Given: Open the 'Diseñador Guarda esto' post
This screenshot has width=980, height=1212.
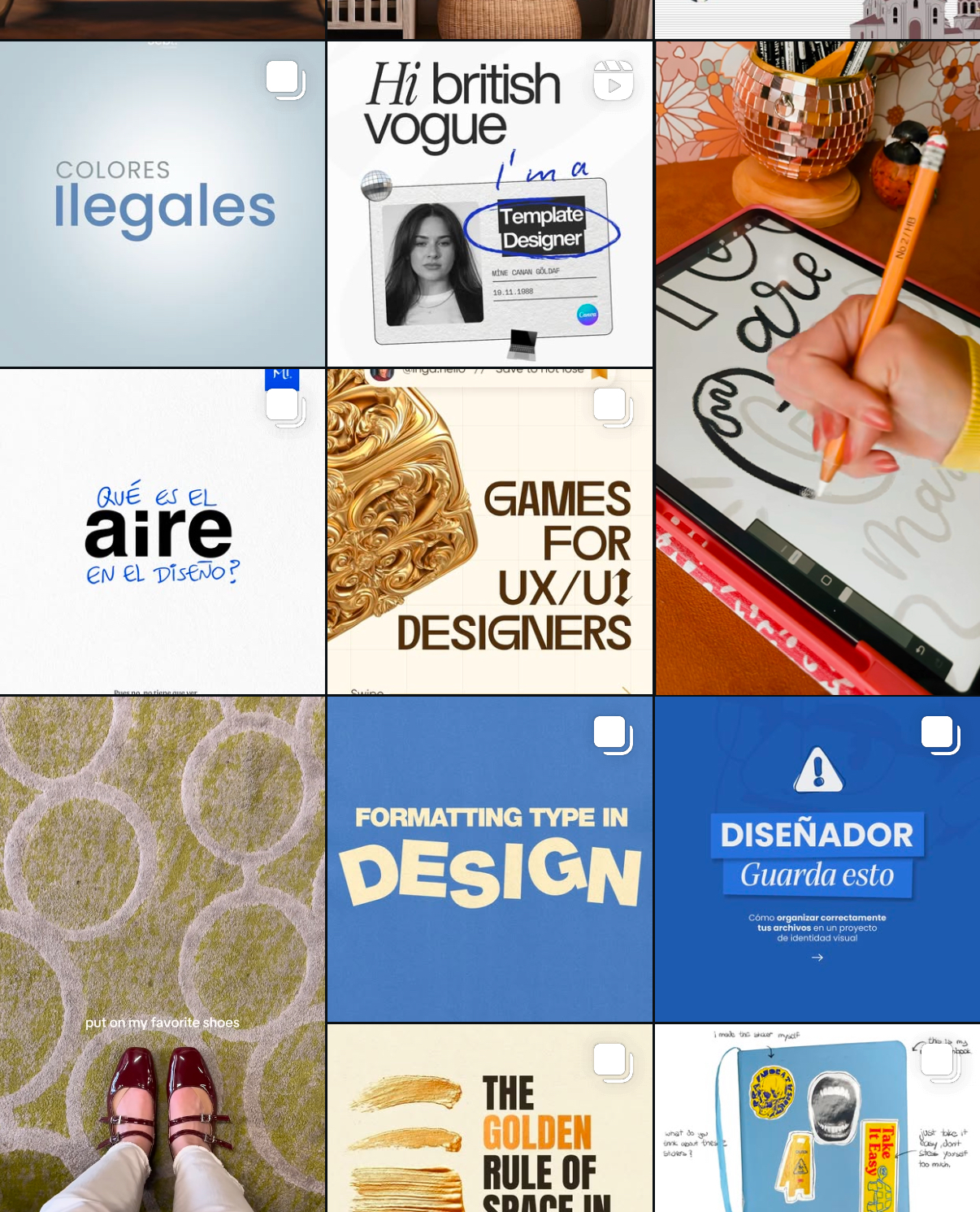Looking at the screenshot, I should [817, 858].
